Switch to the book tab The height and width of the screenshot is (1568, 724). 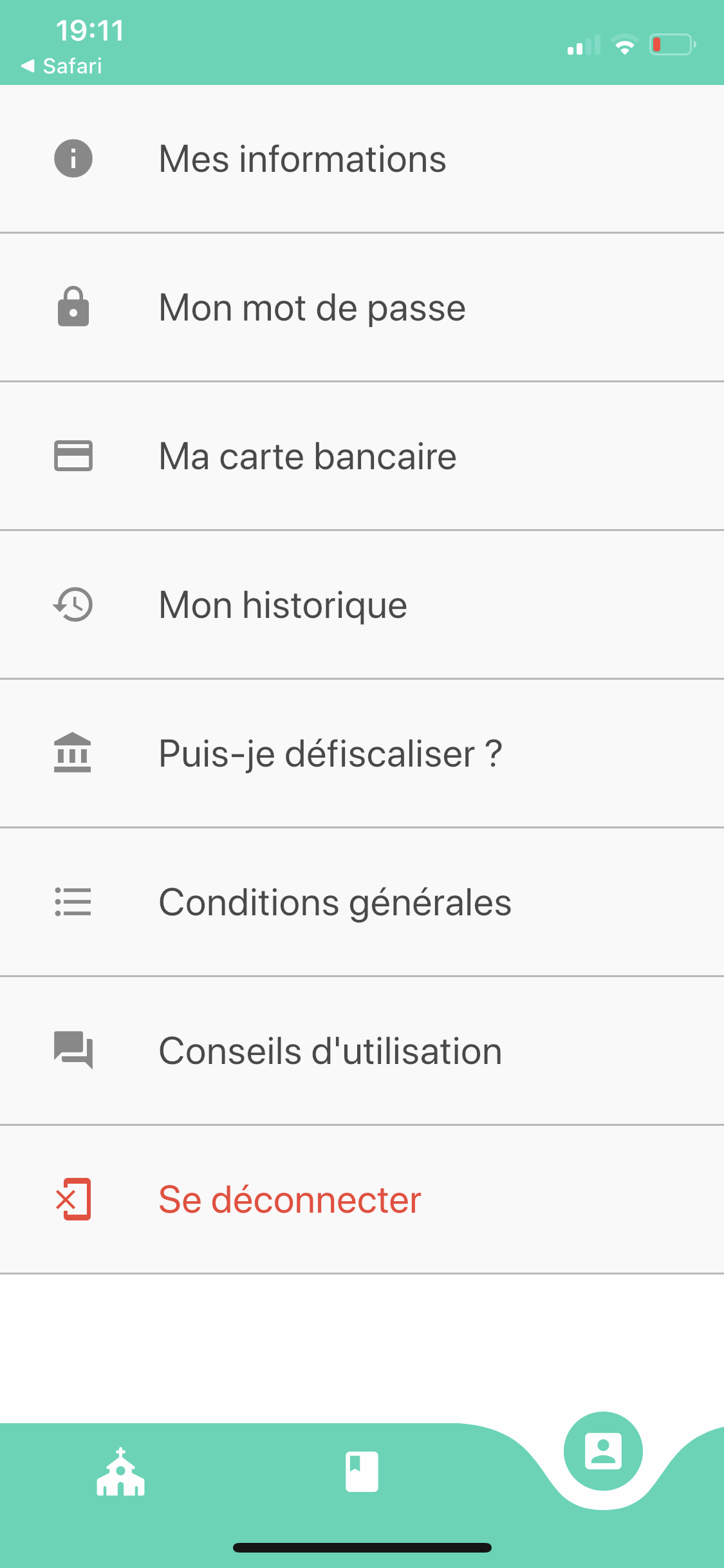click(x=362, y=1471)
